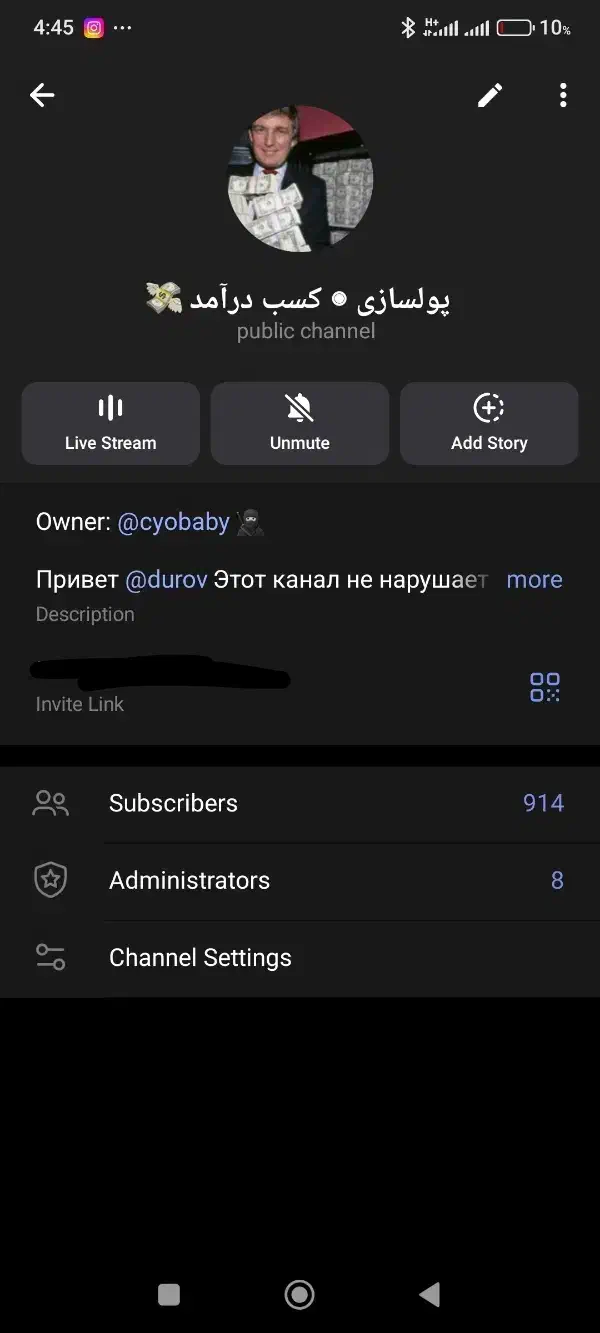
Task: Tap the system home button
Action: tap(299, 1294)
